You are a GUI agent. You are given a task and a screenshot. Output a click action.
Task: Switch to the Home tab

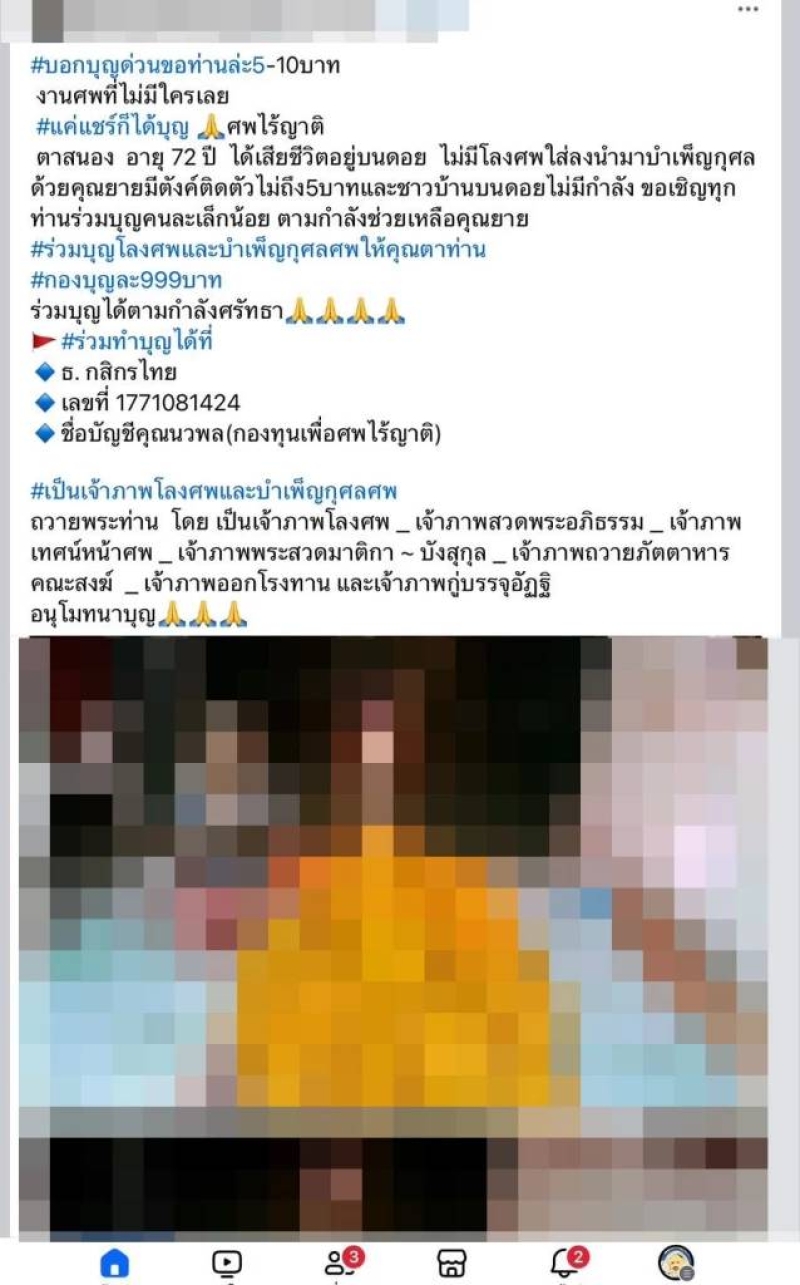click(x=115, y=1264)
